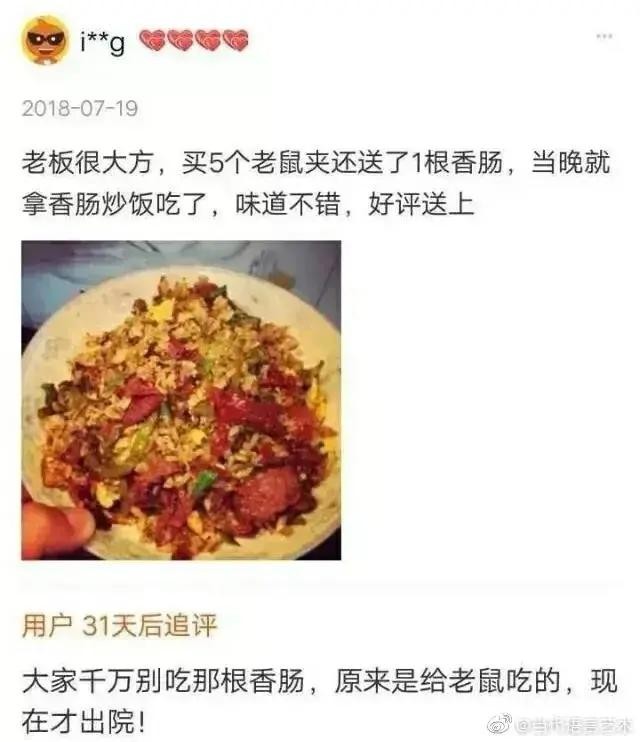Image resolution: width=640 pixels, height=742 pixels.
Task: Enlarge the fried rice review photo
Action: 181,399
